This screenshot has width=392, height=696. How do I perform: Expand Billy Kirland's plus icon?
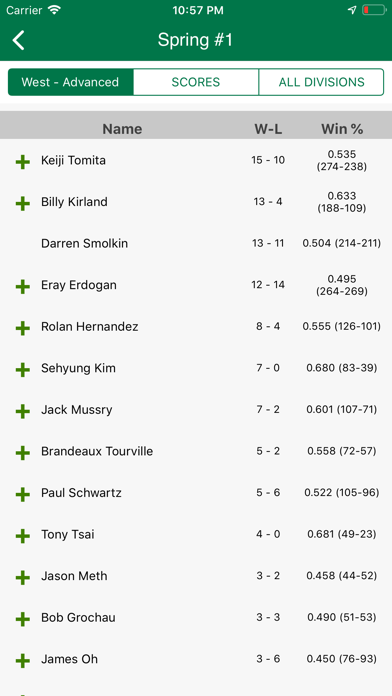click(x=23, y=203)
